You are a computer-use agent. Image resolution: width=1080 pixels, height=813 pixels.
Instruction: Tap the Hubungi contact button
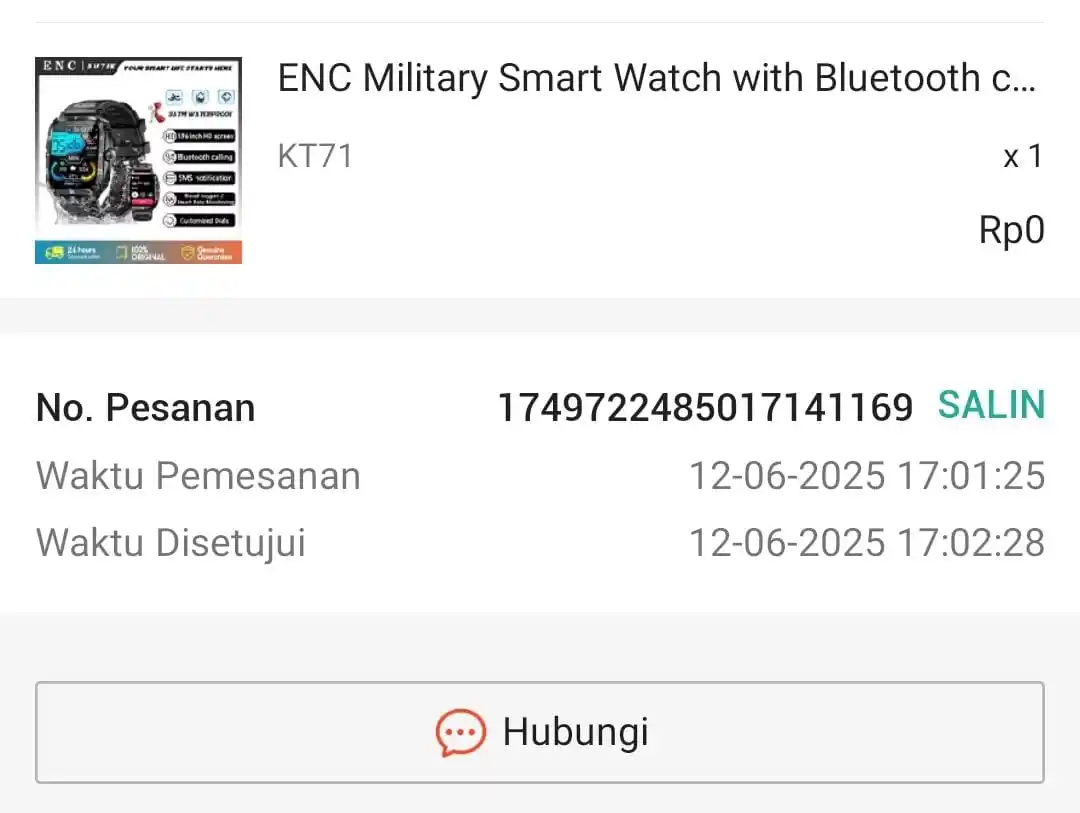540,732
